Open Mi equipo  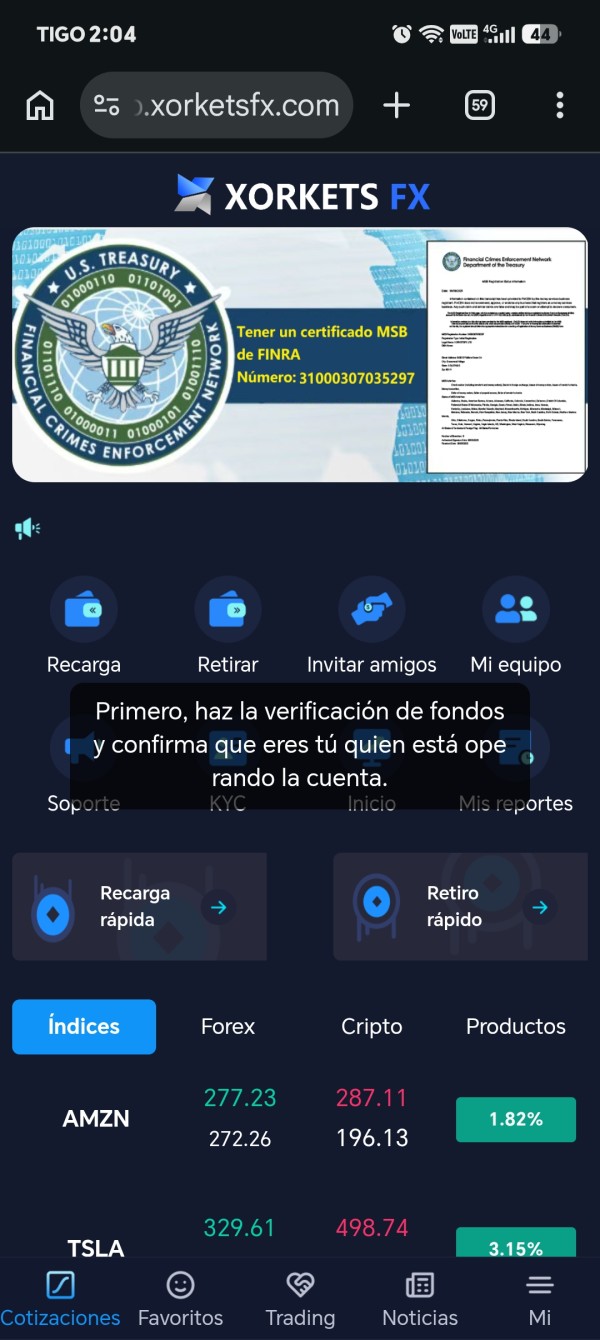pyautogui.click(x=516, y=626)
